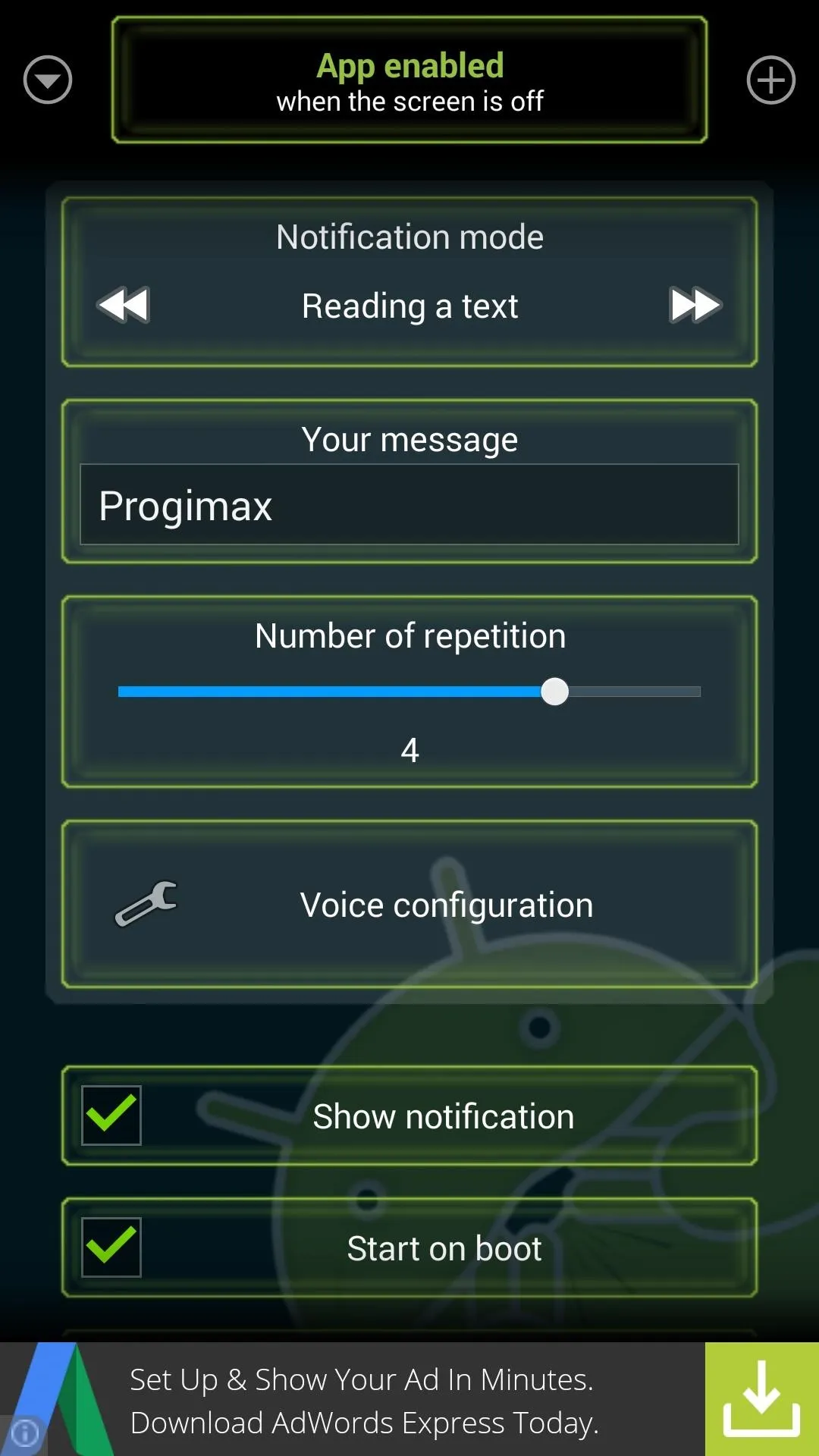Download AdWords Express from ad banner
The width and height of the screenshot is (819, 1456).
click(762, 1399)
